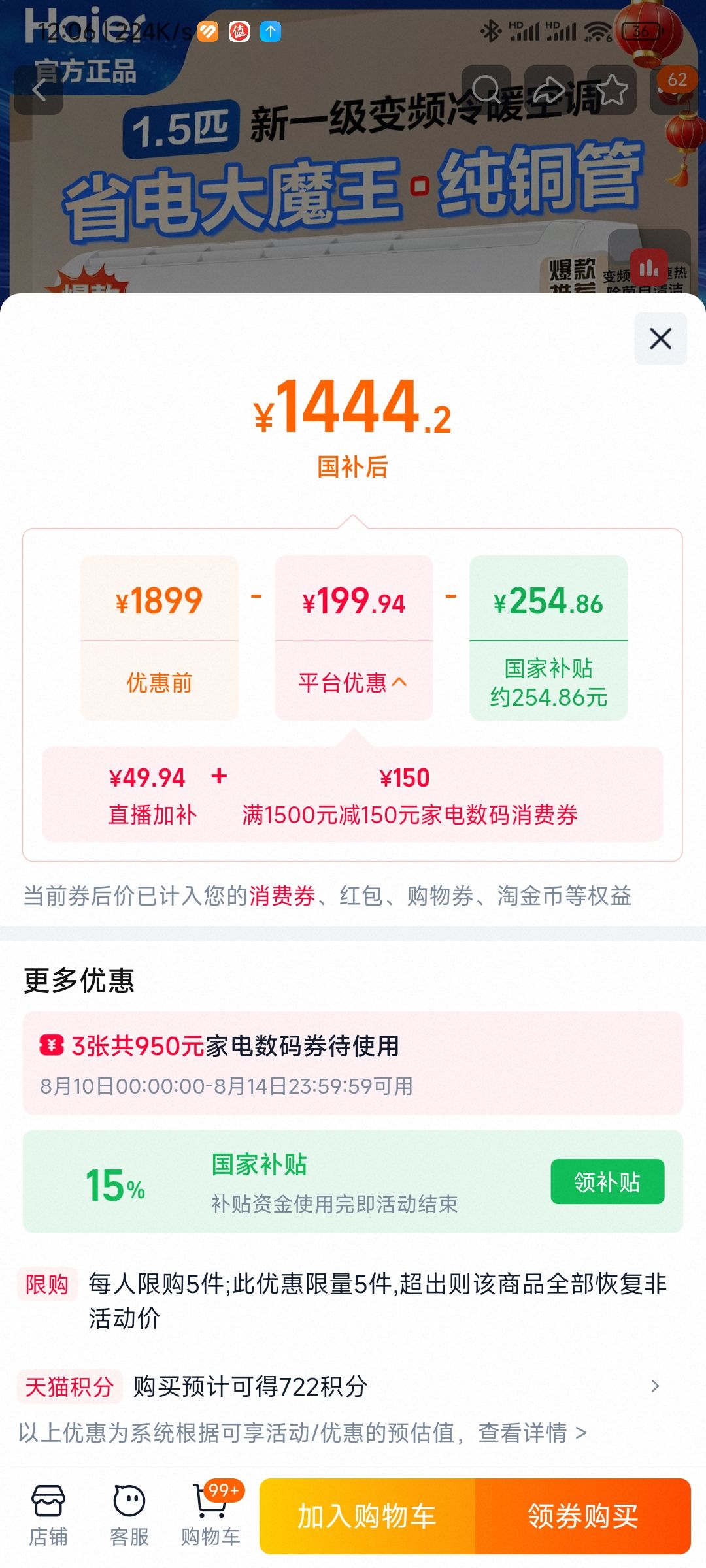706x1568 pixels.
Task: Claim the 国家补贴 with 领补贴
Action: coord(607,1181)
